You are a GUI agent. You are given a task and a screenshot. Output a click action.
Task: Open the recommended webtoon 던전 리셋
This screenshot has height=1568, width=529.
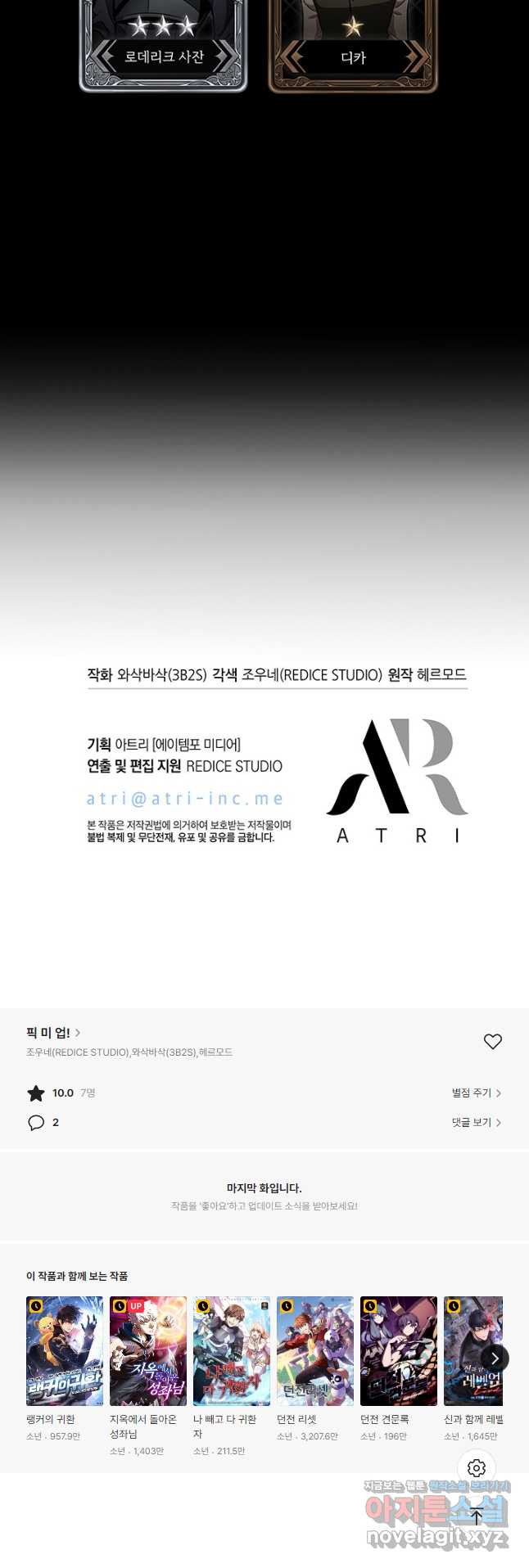click(x=315, y=1351)
